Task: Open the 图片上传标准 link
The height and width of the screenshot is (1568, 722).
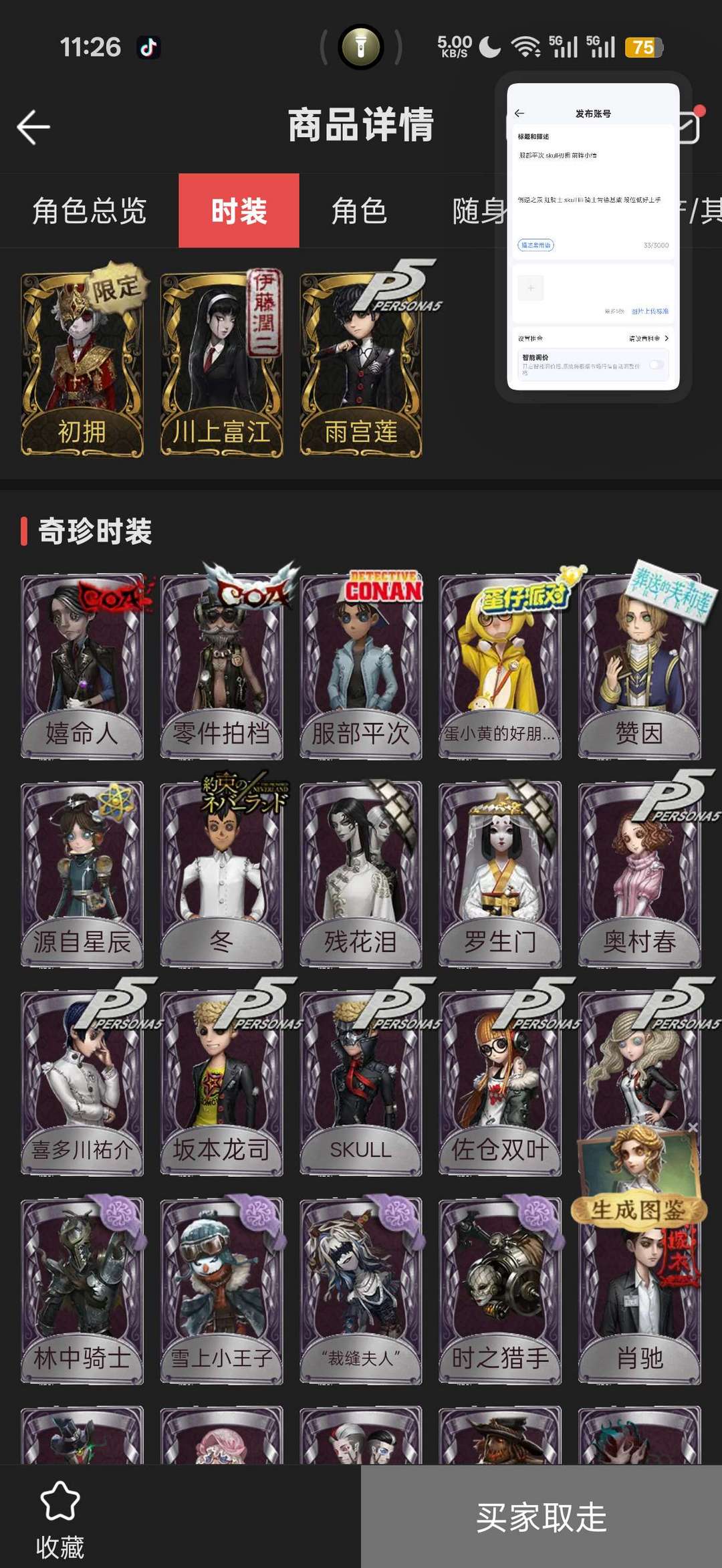Action: [650, 311]
